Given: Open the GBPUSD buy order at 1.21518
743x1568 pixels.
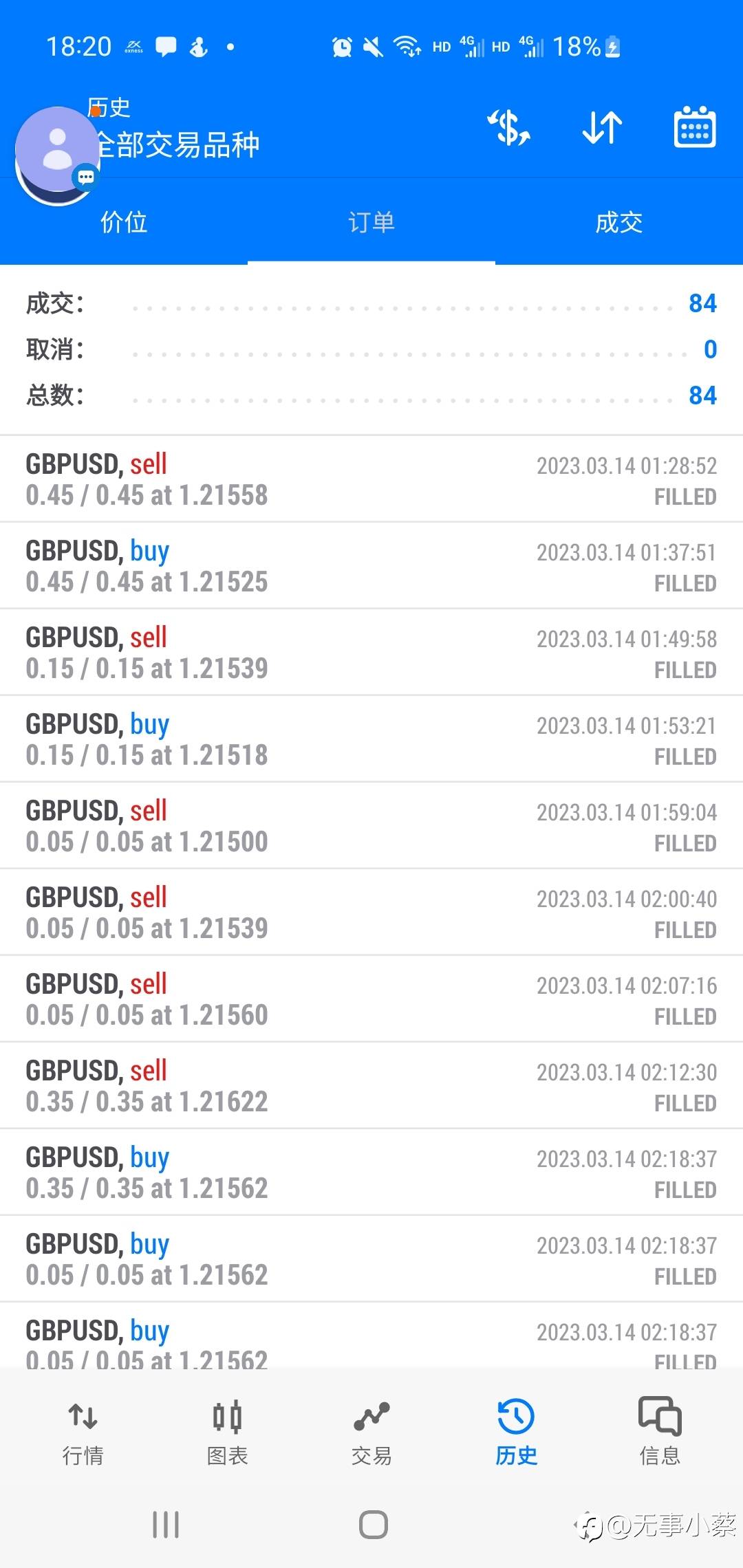Looking at the screenshot, I should pyautogui.click(x=371, y=739).
